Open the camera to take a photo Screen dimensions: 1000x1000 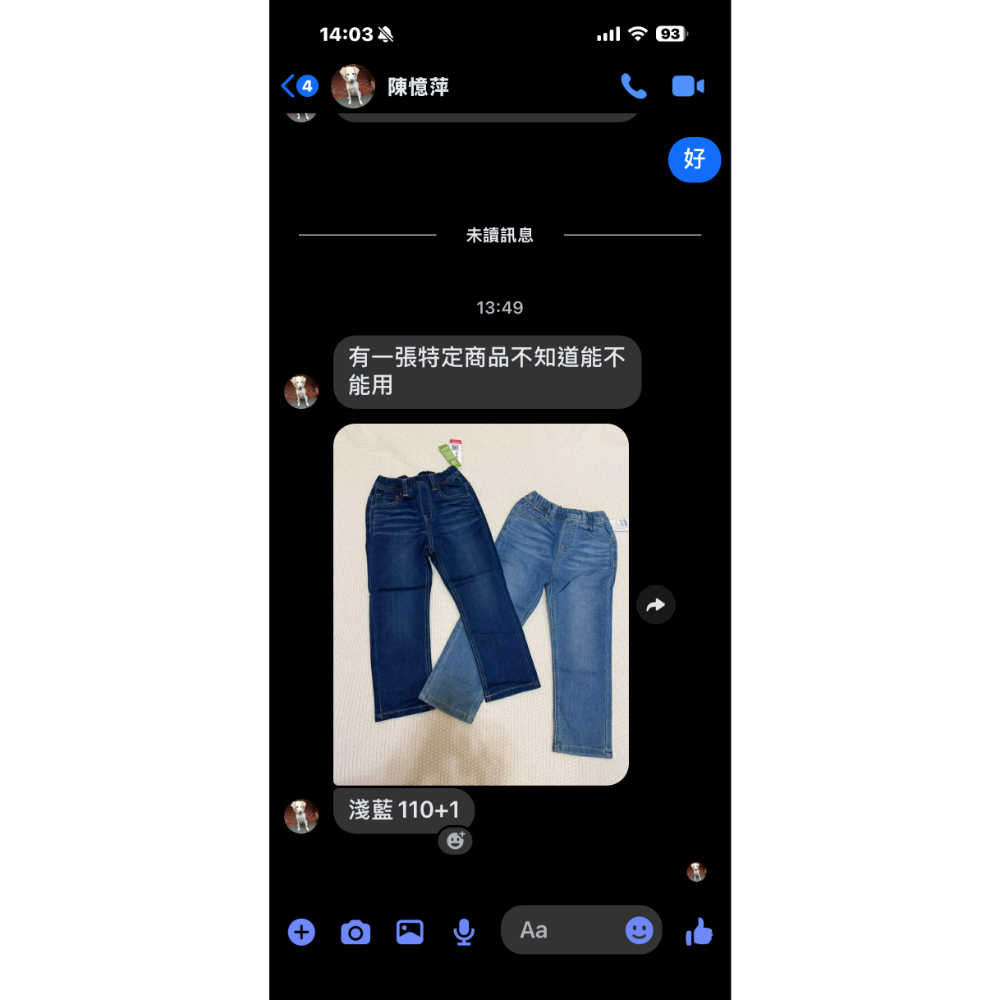point(355,932)
